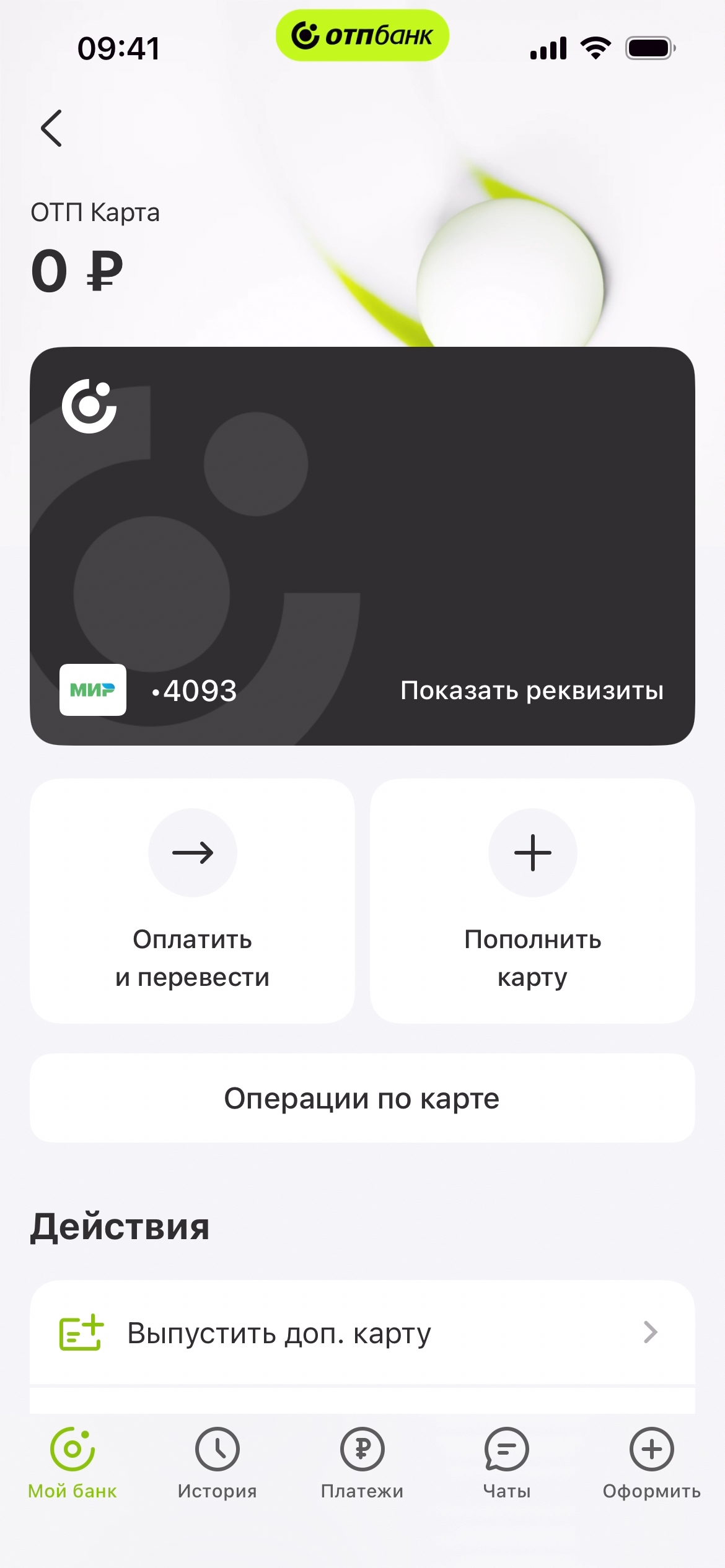725x1568 pixels.
Task: Open Оплатить и перевести
Action: (192, 900)
